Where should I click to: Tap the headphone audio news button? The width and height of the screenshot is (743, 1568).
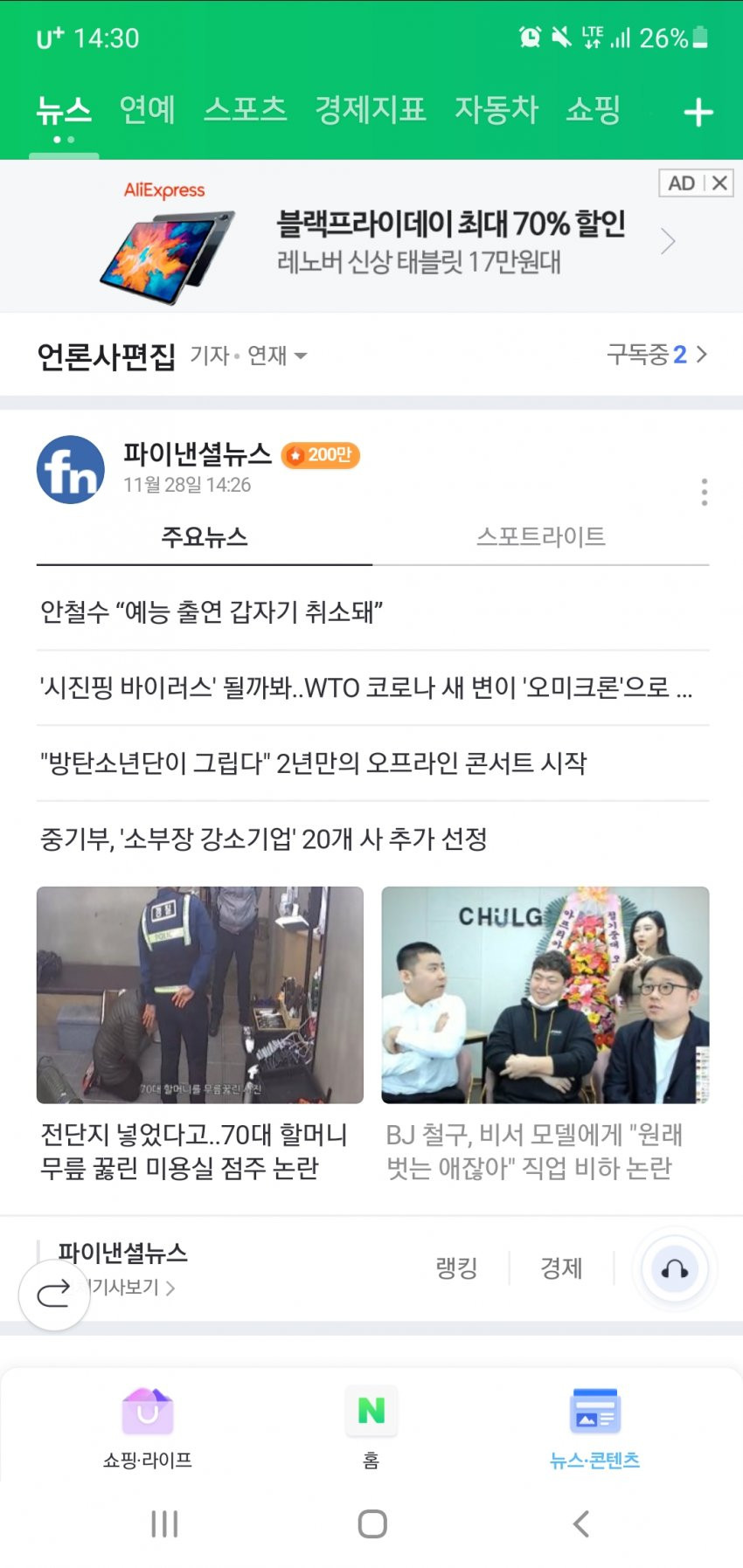674,1269
